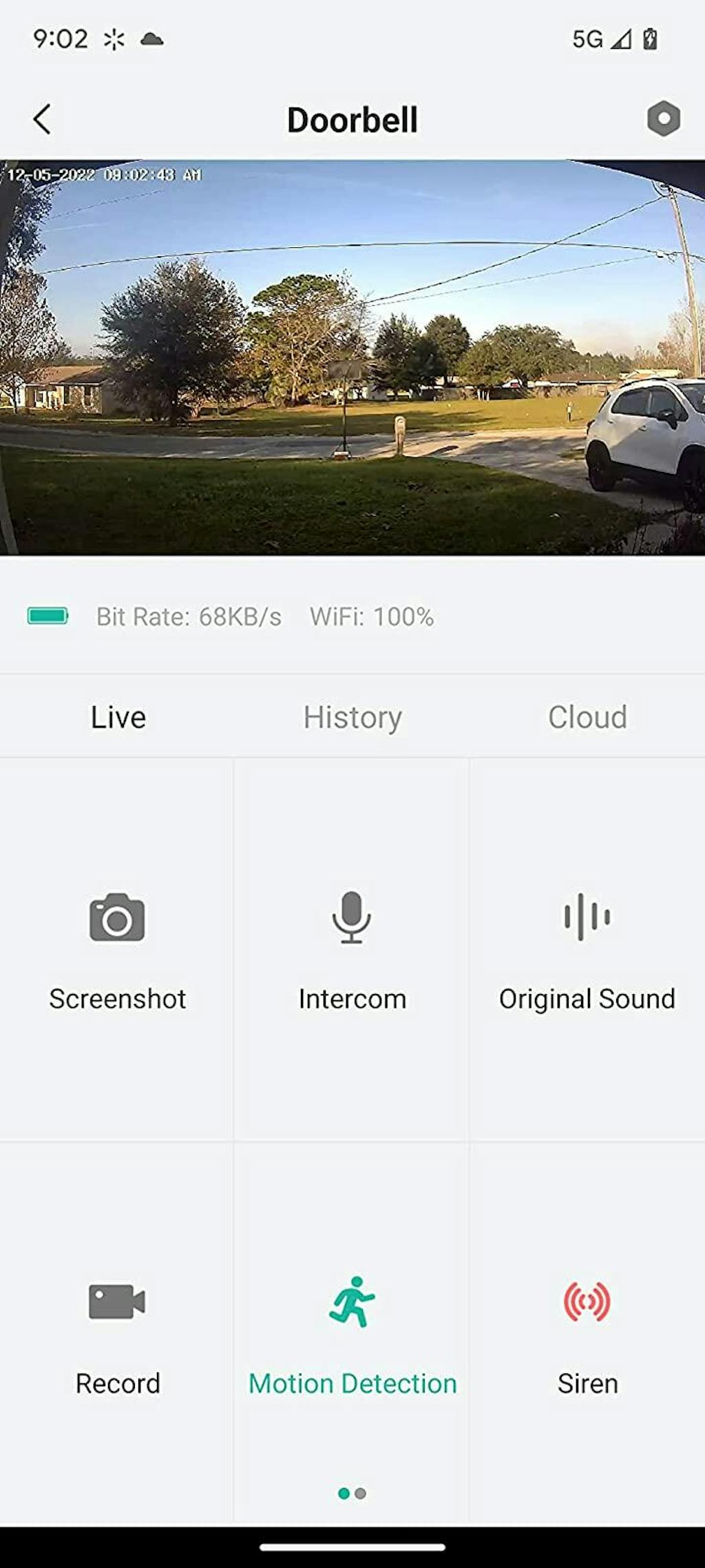
Task: Open the Cloud tab
Action: (587, 717)
